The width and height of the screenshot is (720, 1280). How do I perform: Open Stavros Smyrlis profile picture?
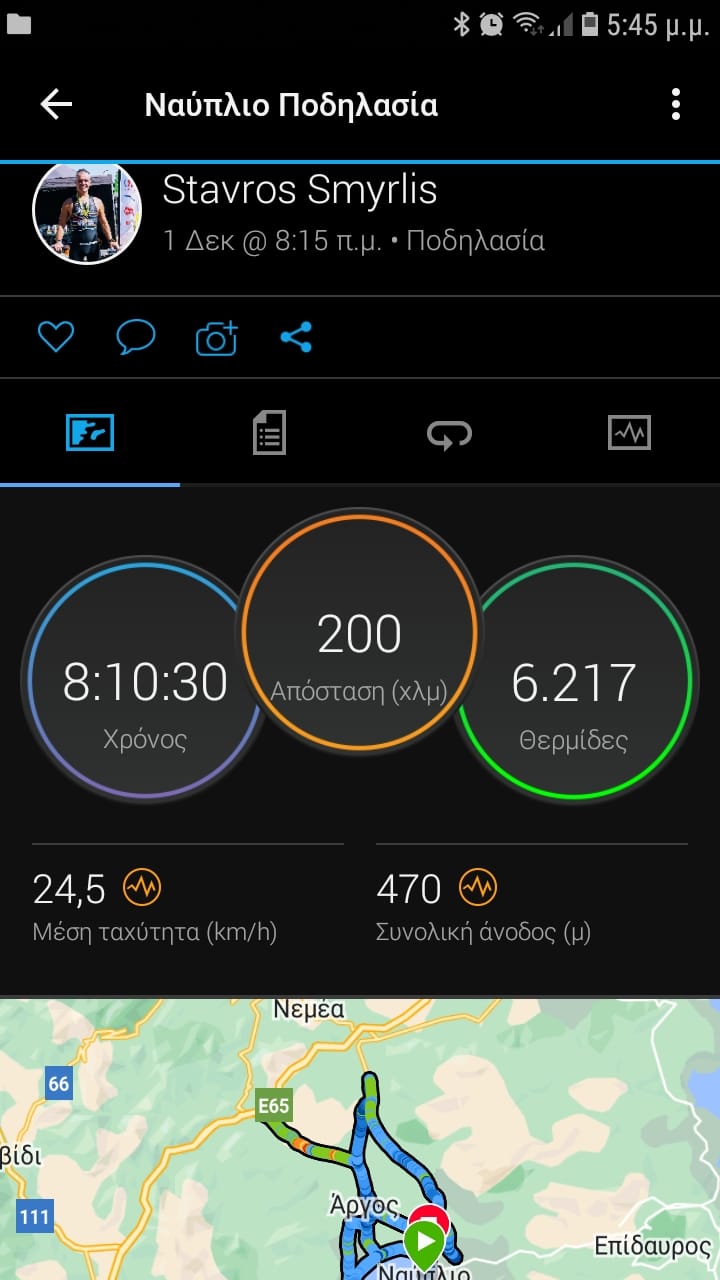[87, 211]
